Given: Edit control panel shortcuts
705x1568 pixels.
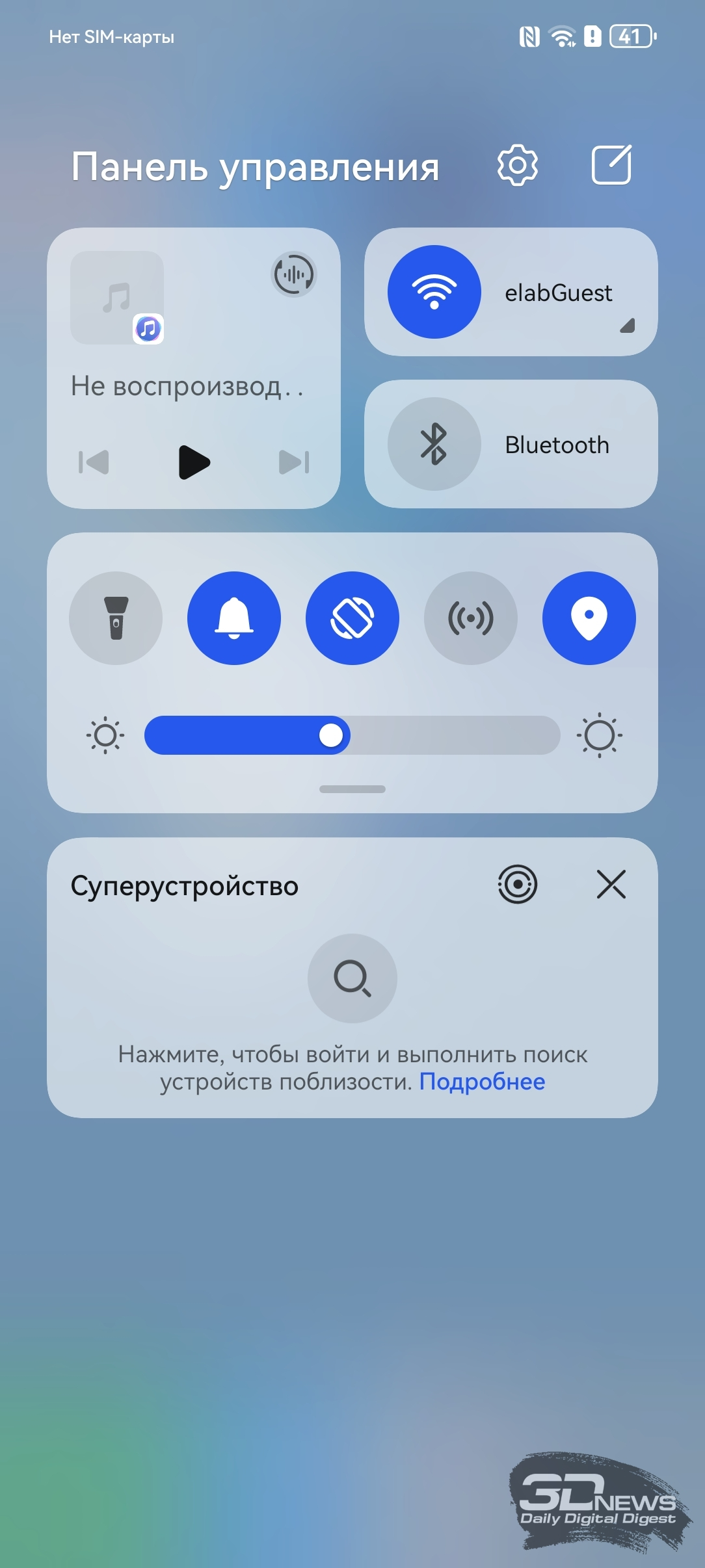Looking at the screenshot, I should click(x=611, y=165).
